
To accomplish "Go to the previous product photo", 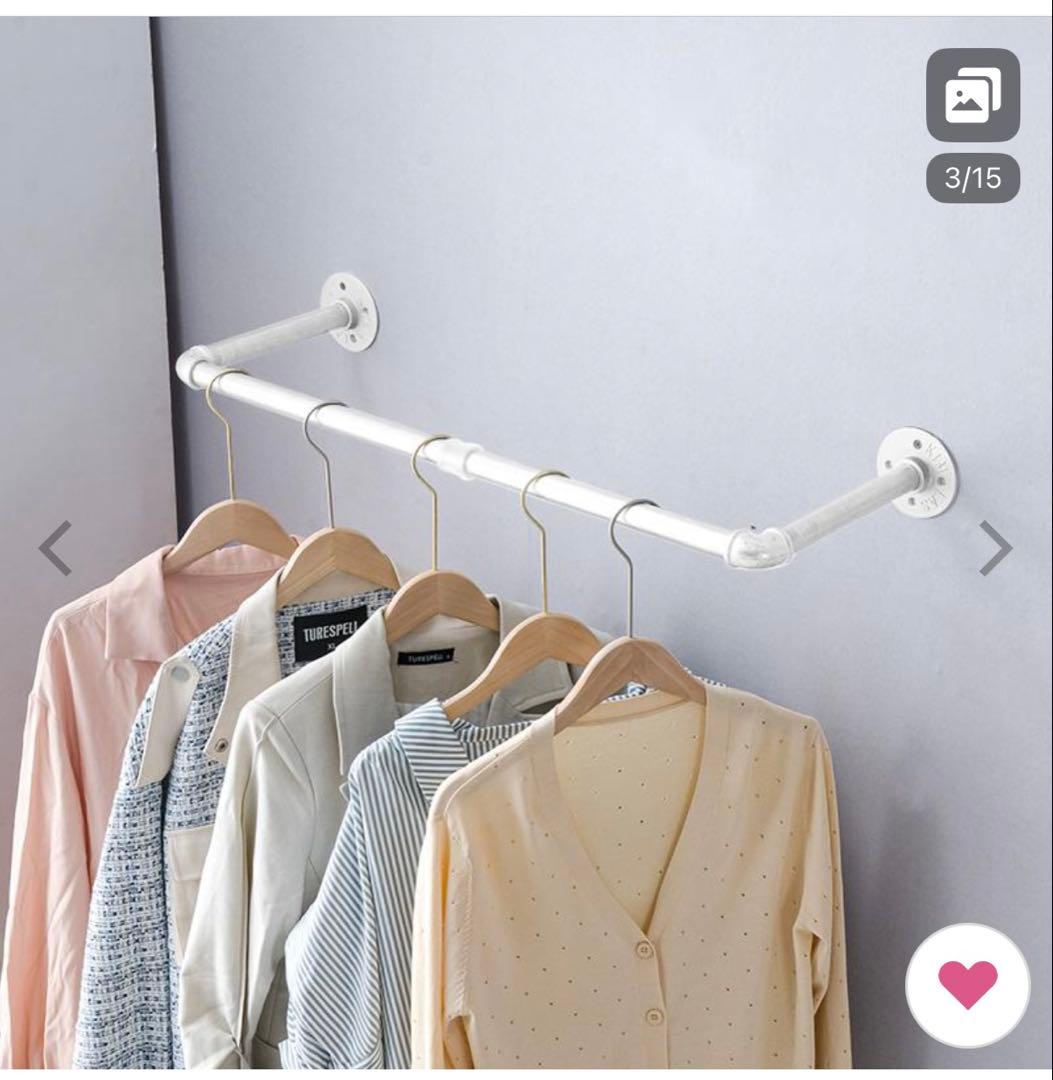I will point(55,548).
